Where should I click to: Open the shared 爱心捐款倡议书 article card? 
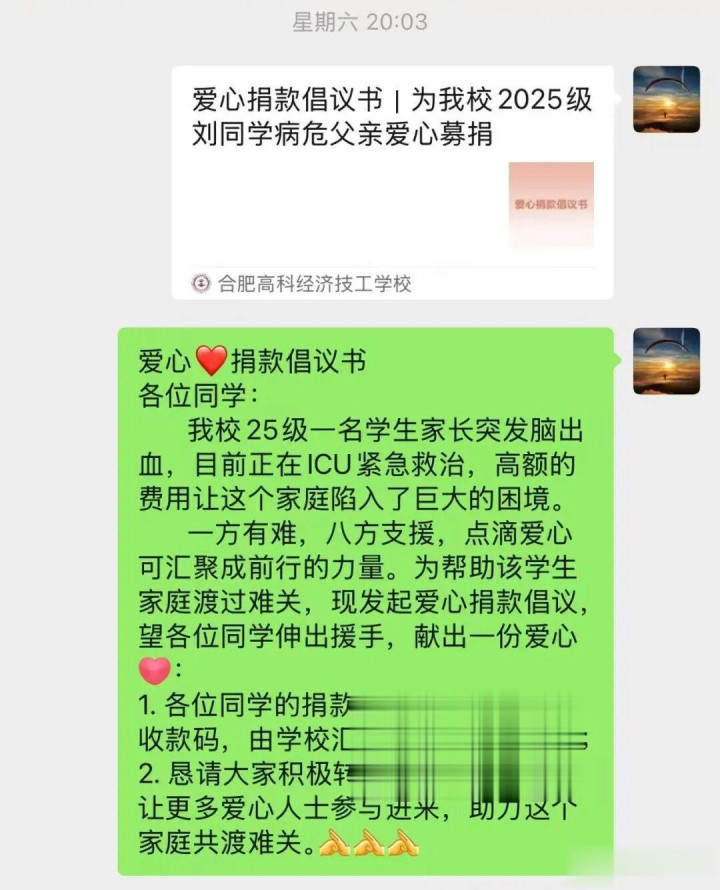[x=392, y=182]
